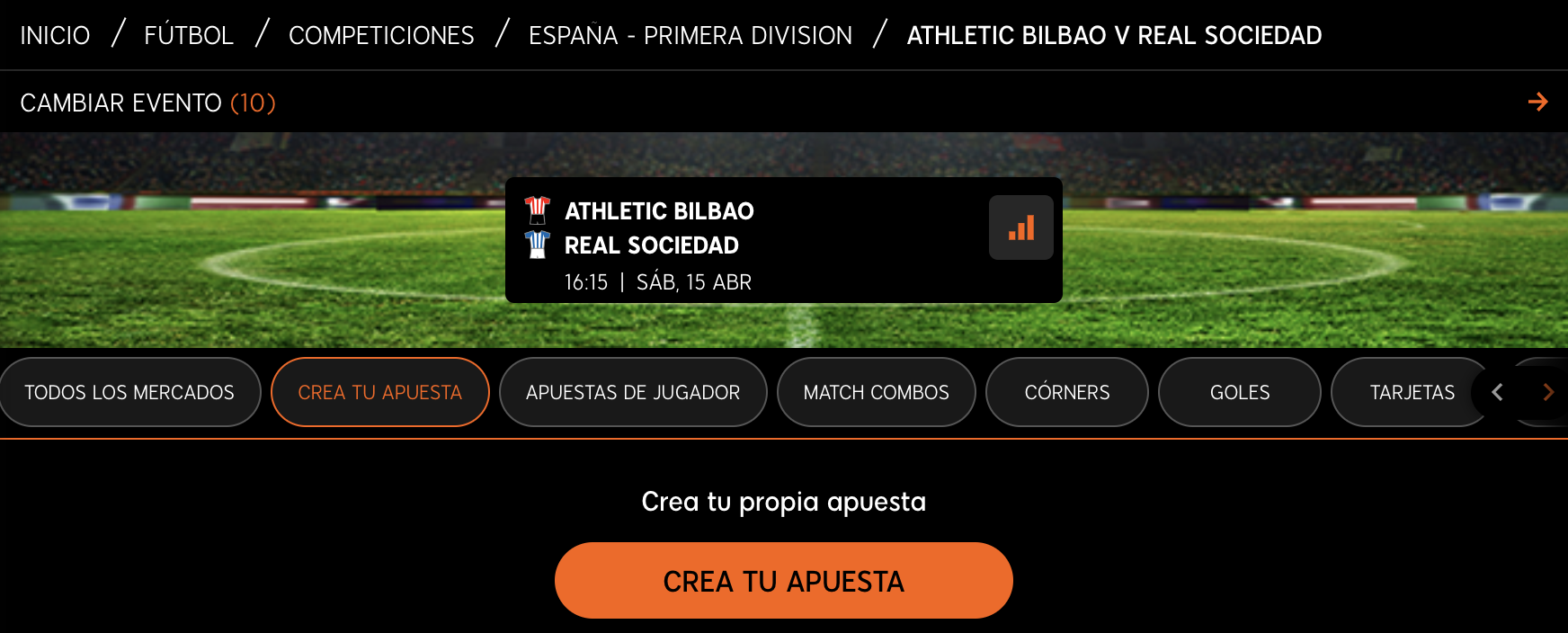Expand the Cambiar Evento arrow
The width and height of the screenshot is (1568, 633).
[x=1537, y=102]
